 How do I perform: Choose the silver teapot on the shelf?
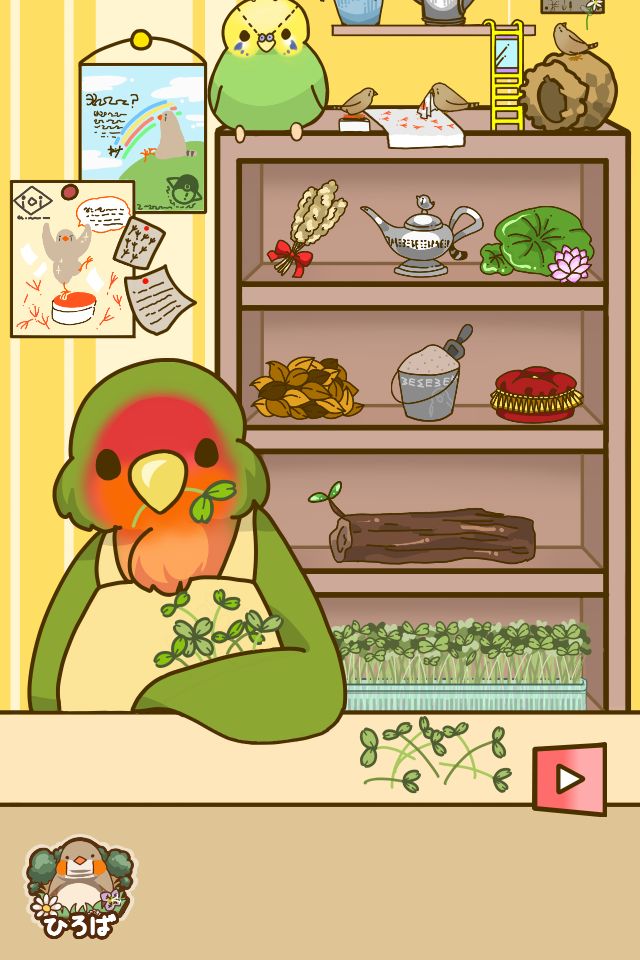(421, 236)
